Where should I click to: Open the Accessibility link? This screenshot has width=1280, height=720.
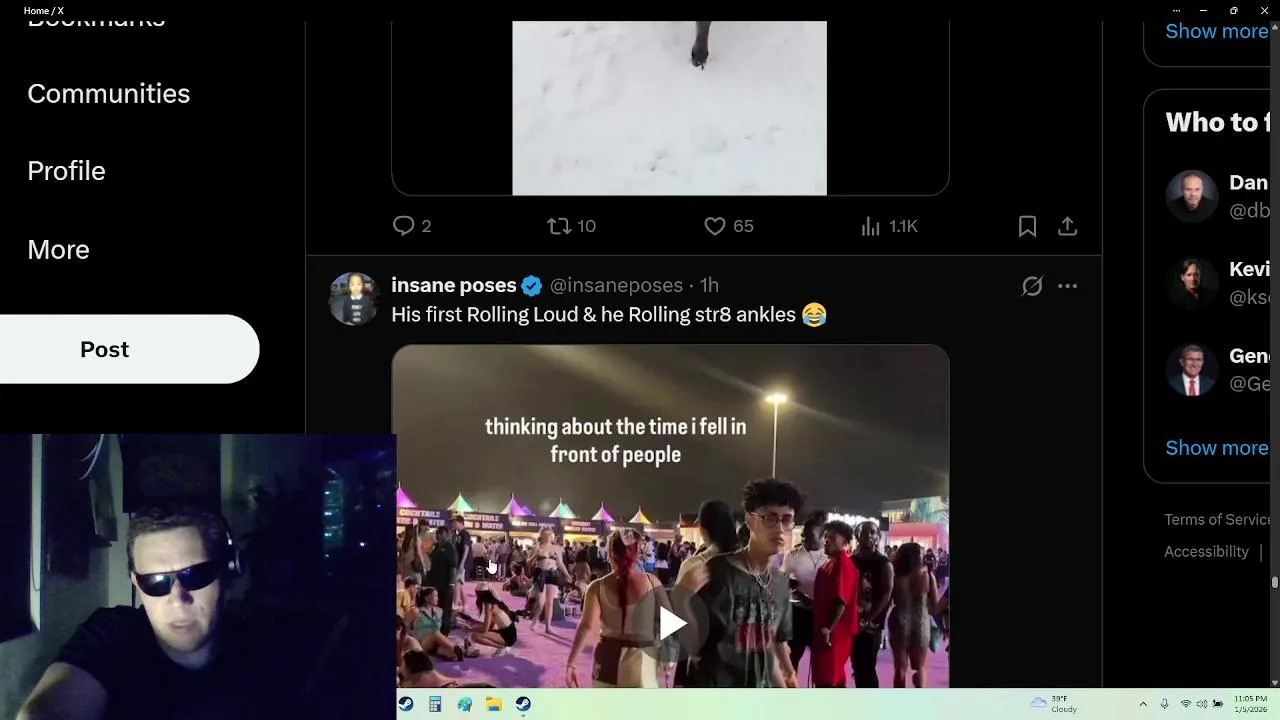pyautogui.click(x=1206, y=551)
